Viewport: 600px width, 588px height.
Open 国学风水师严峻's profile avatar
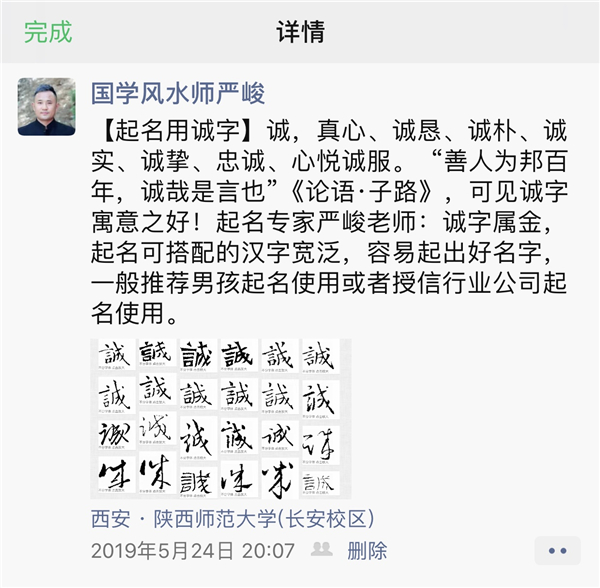coord(46,106)
